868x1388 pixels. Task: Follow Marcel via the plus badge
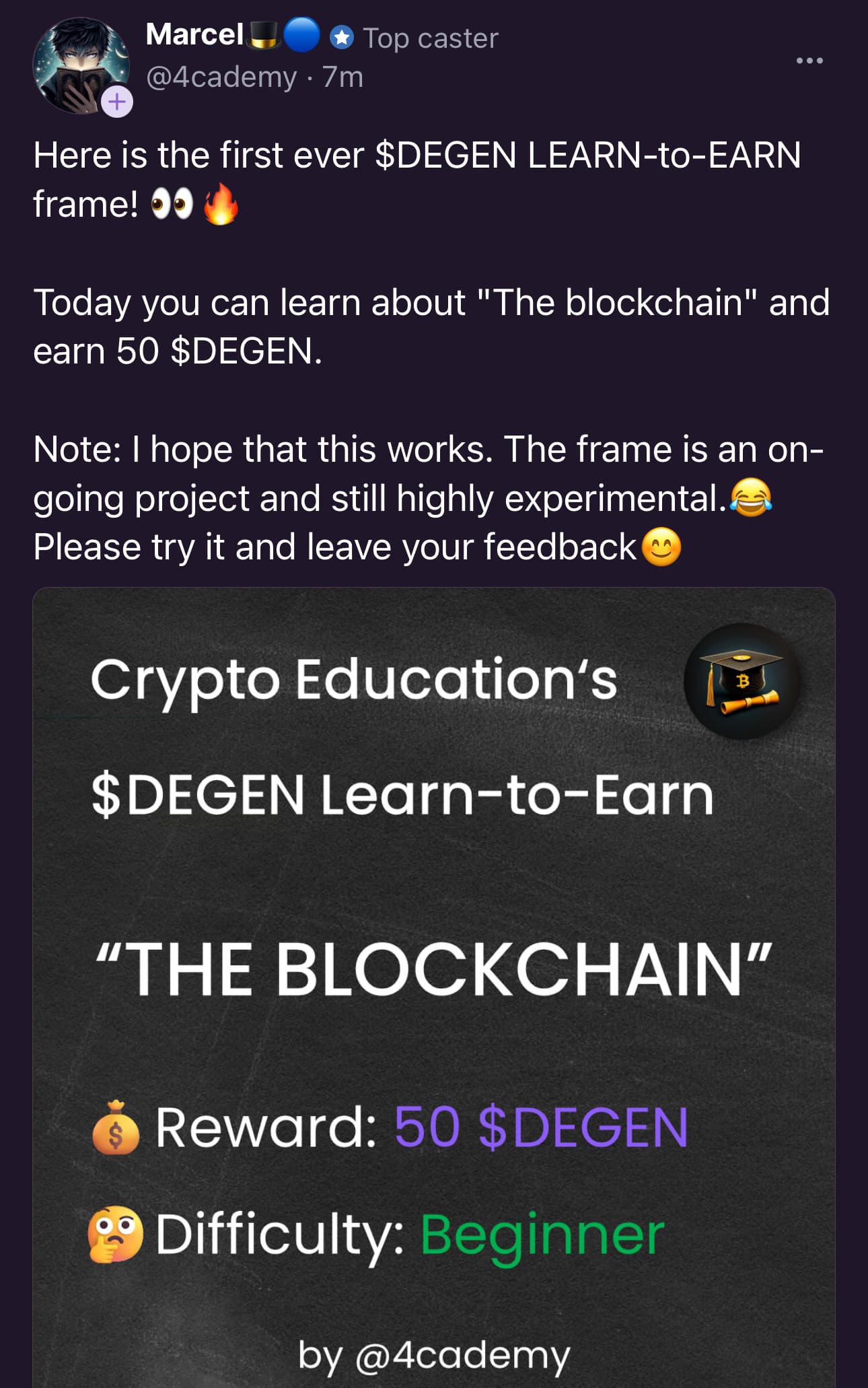click(117, 102)
